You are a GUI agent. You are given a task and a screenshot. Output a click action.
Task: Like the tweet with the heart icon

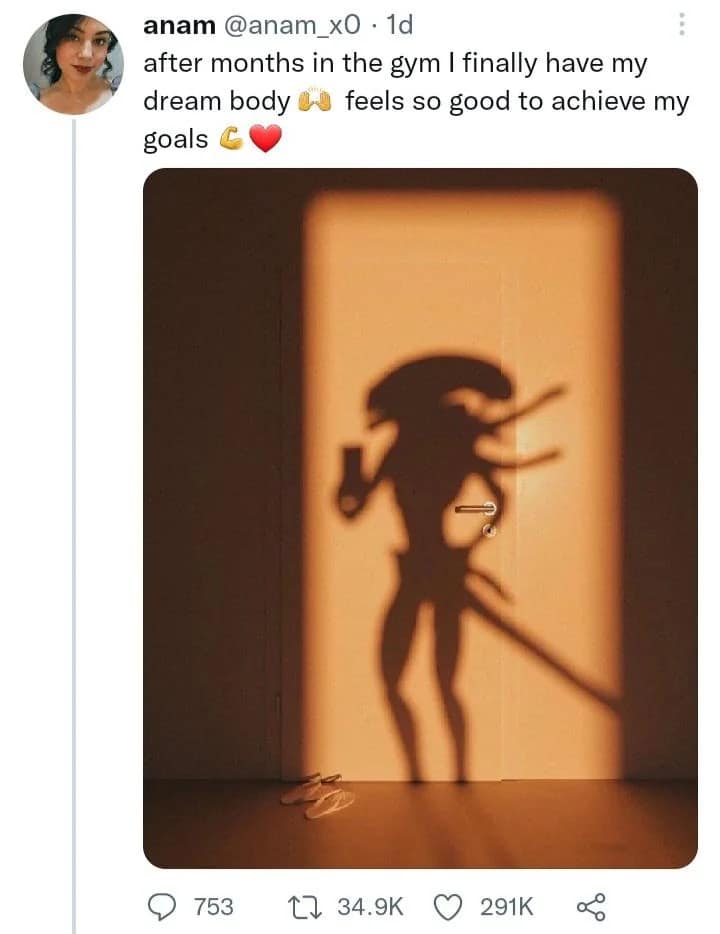coord(447,907)
